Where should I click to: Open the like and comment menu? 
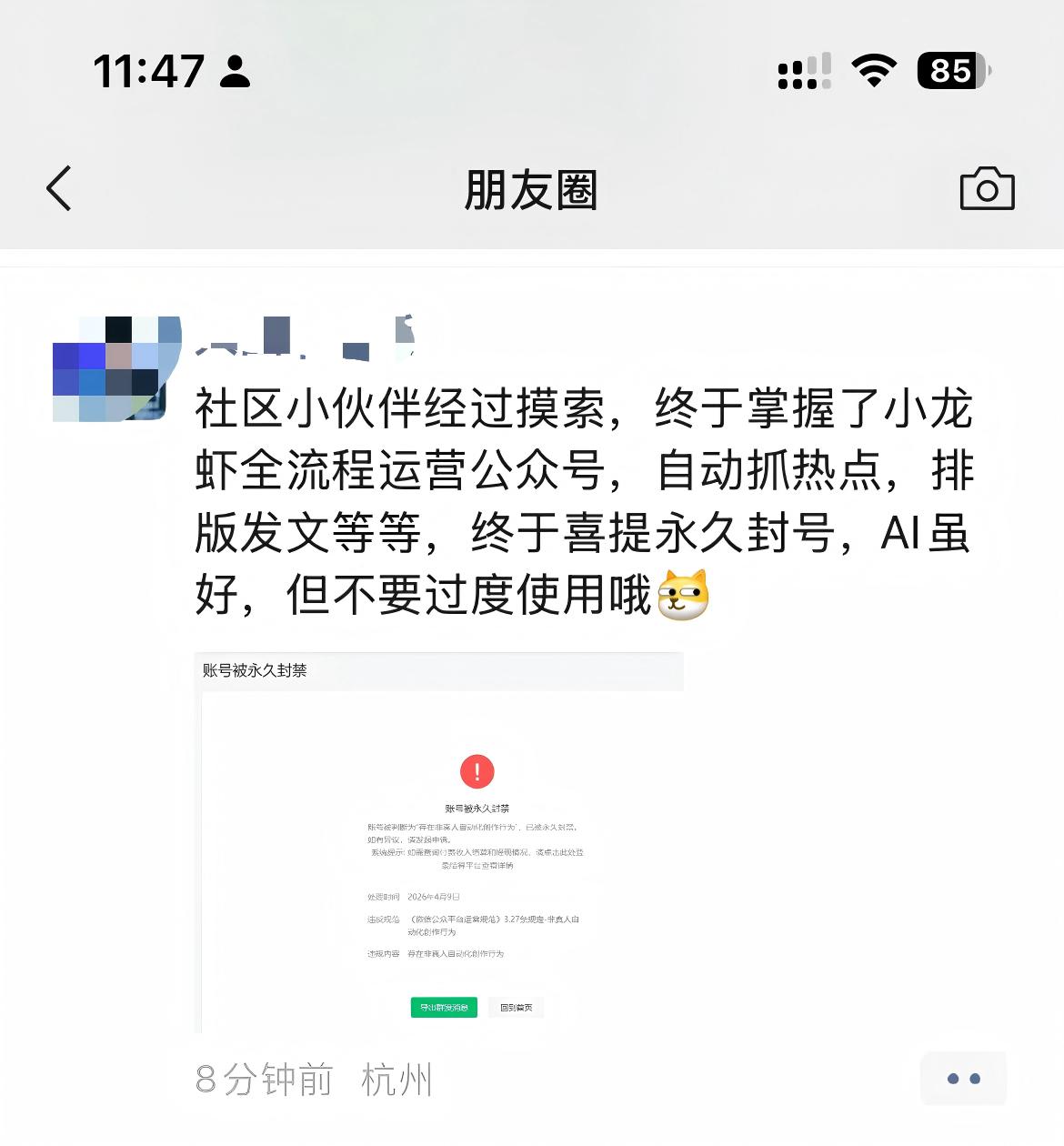[x=963, y=1079]
